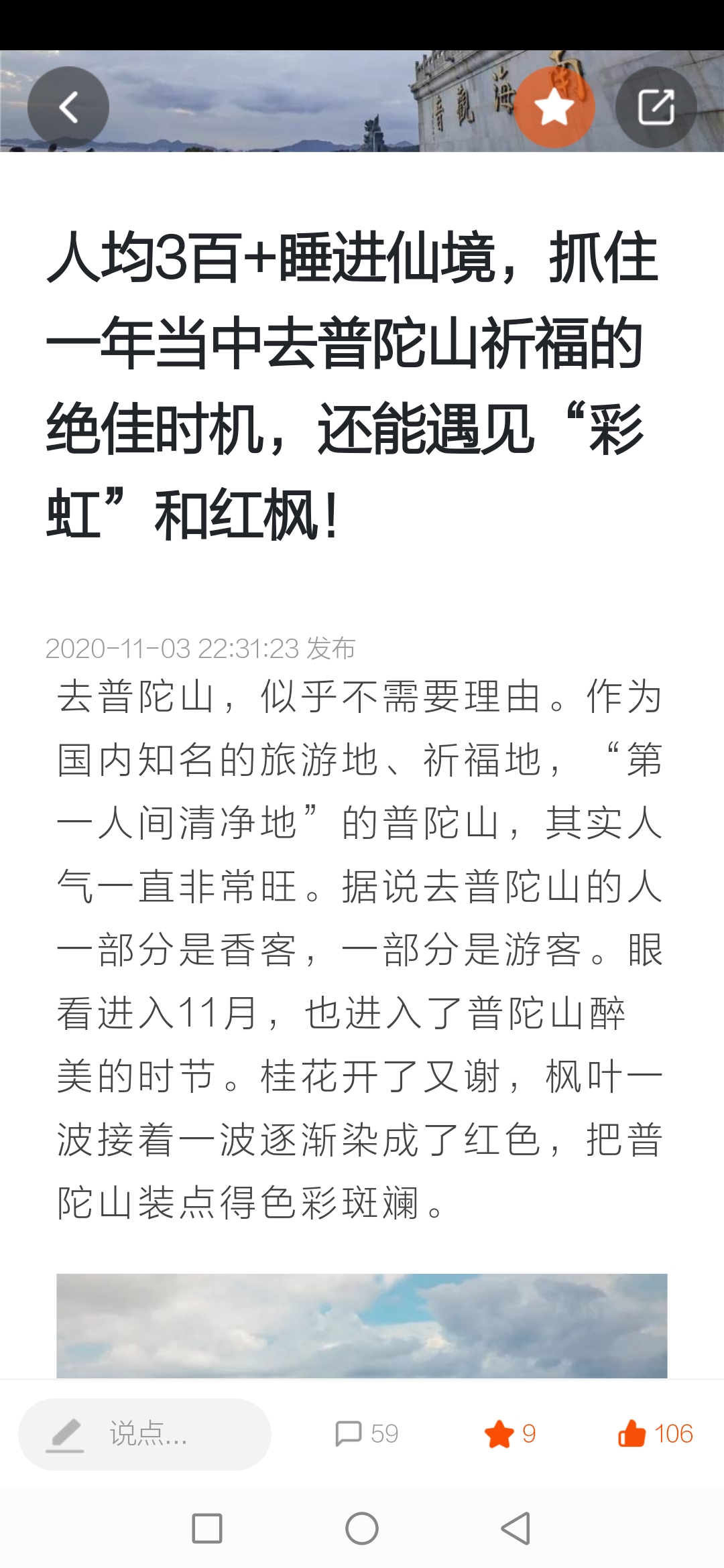Tap the star icon showing 9 favorites
This screenshot has width=724, height=1568.
click(x=510, y=1434)
